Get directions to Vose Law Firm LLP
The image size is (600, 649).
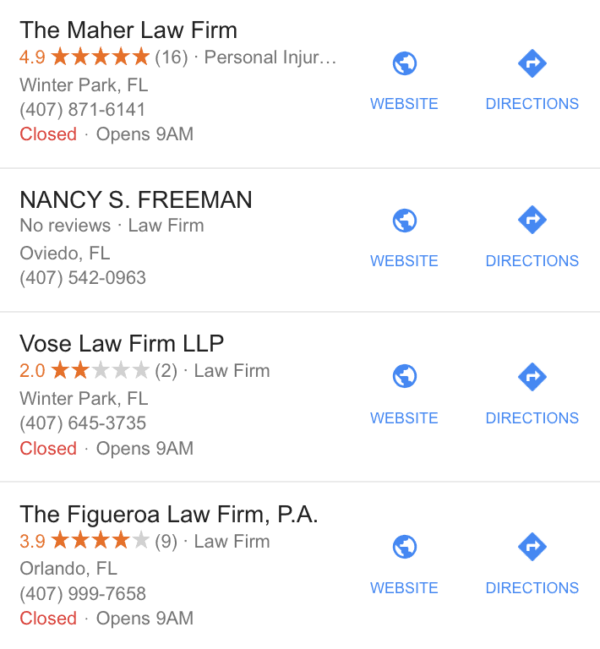(x=532, y=392)
